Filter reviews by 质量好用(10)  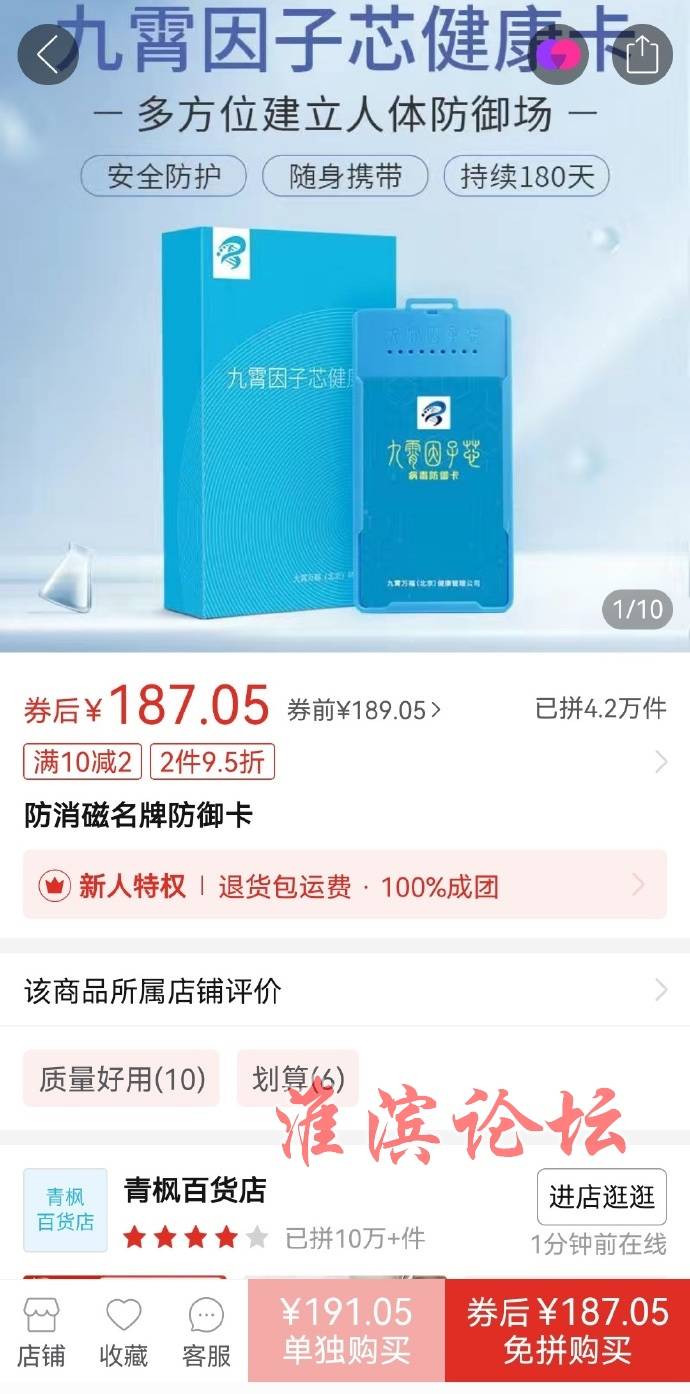[121, 1078]
